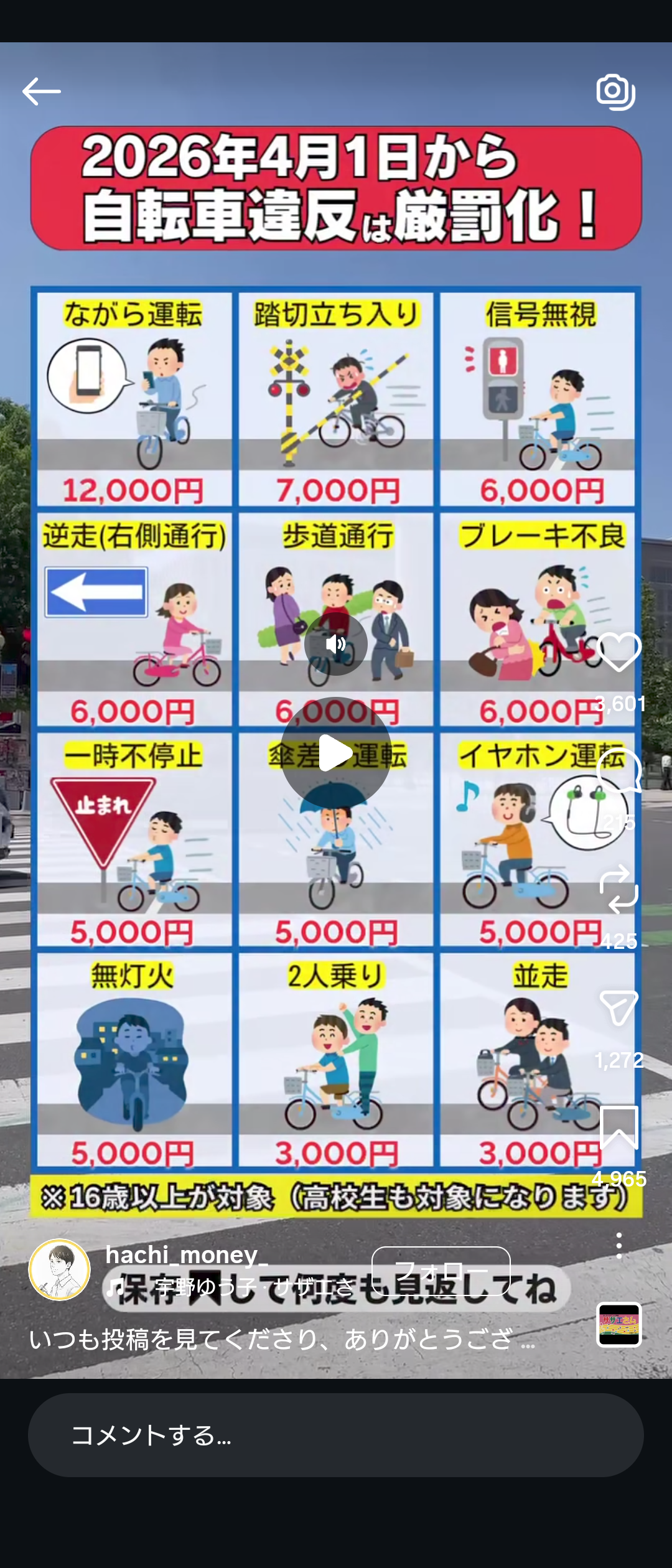Image resolution: width=672 pixels, height=1568 pixels.
Task: Open the comments bubble
Action: (x=618, y=772)
